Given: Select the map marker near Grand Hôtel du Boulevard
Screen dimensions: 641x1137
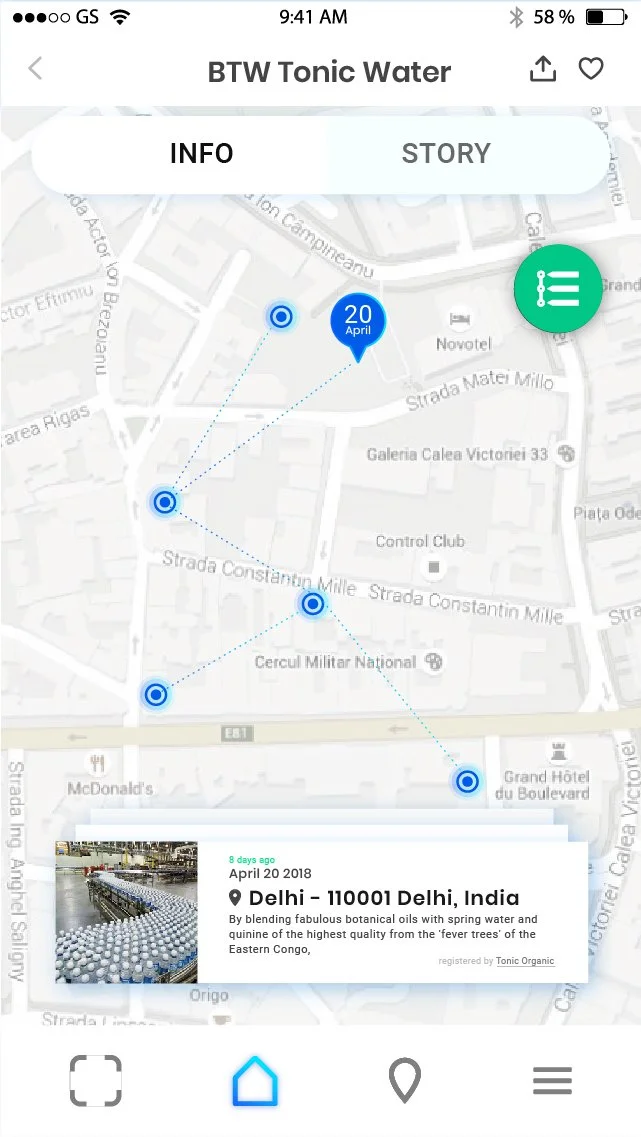Looking at the screenshot, I should pos(467,781).
